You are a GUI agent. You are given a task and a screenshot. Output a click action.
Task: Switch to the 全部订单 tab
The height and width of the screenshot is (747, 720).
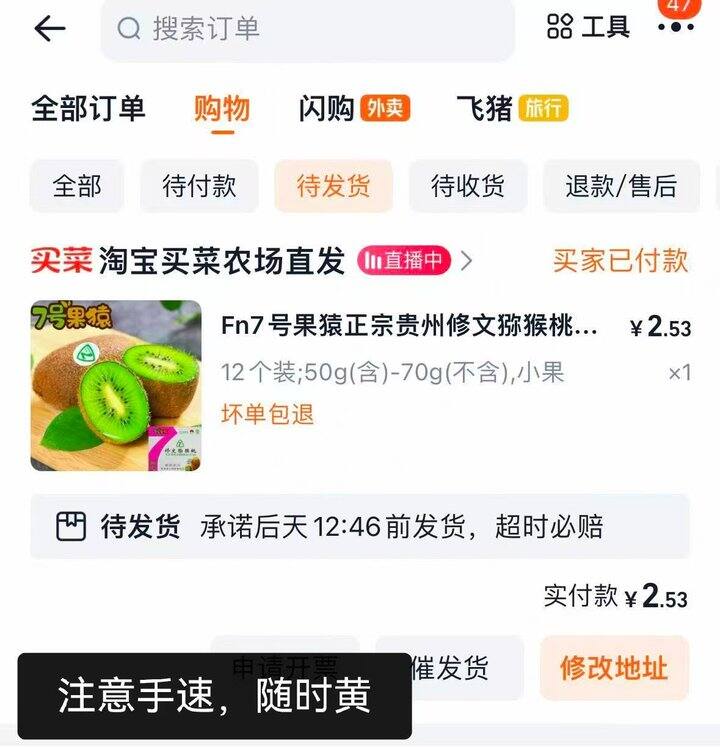[88, 109]
